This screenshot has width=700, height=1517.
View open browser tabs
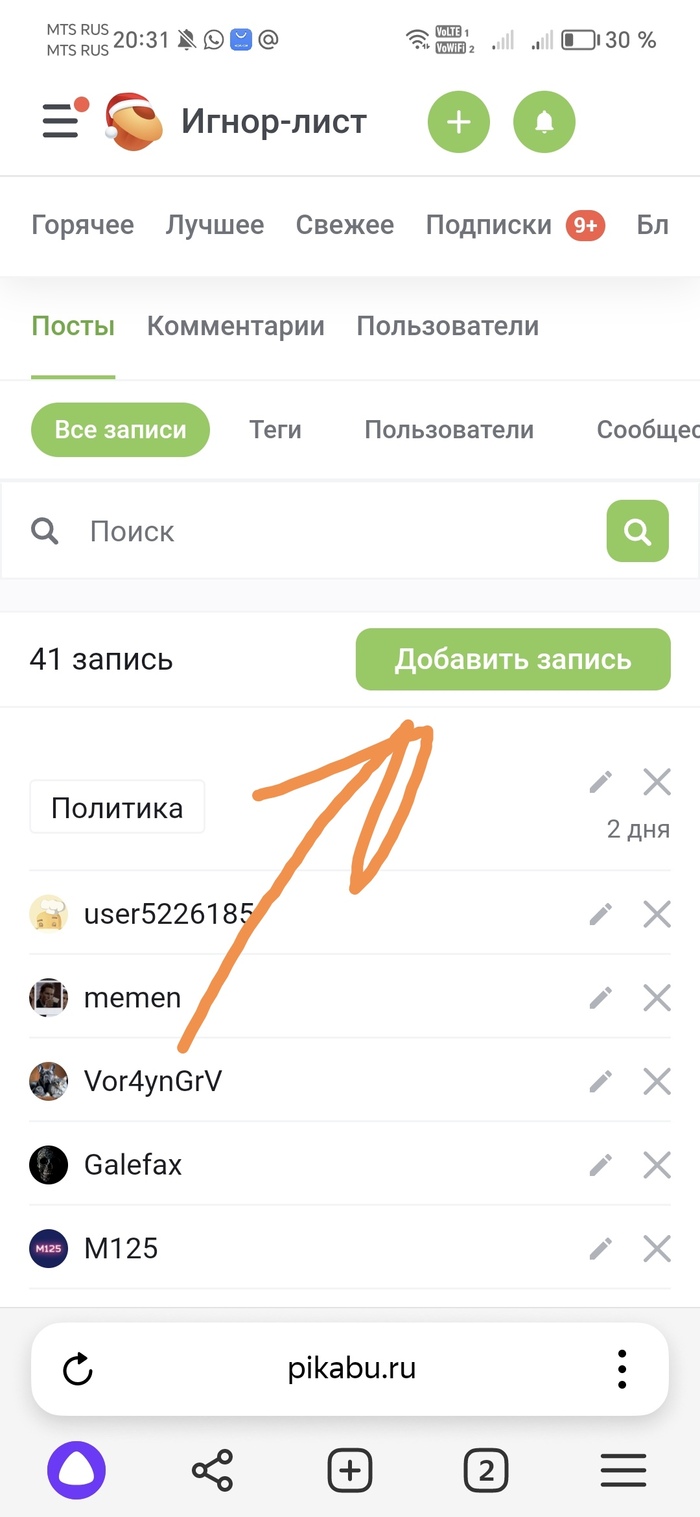(x=486, y=1471)
